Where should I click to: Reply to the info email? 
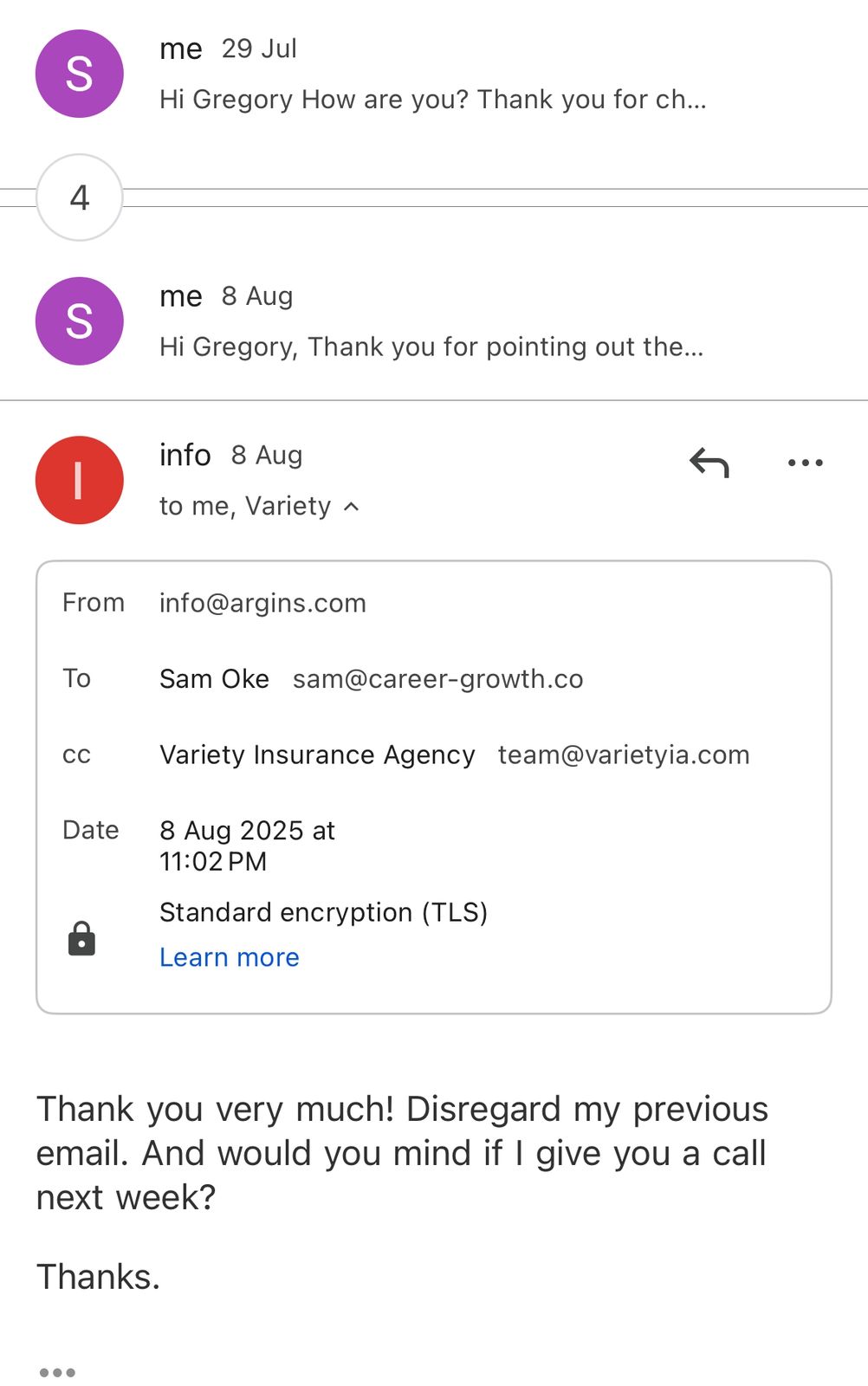(x=709, y=463)
